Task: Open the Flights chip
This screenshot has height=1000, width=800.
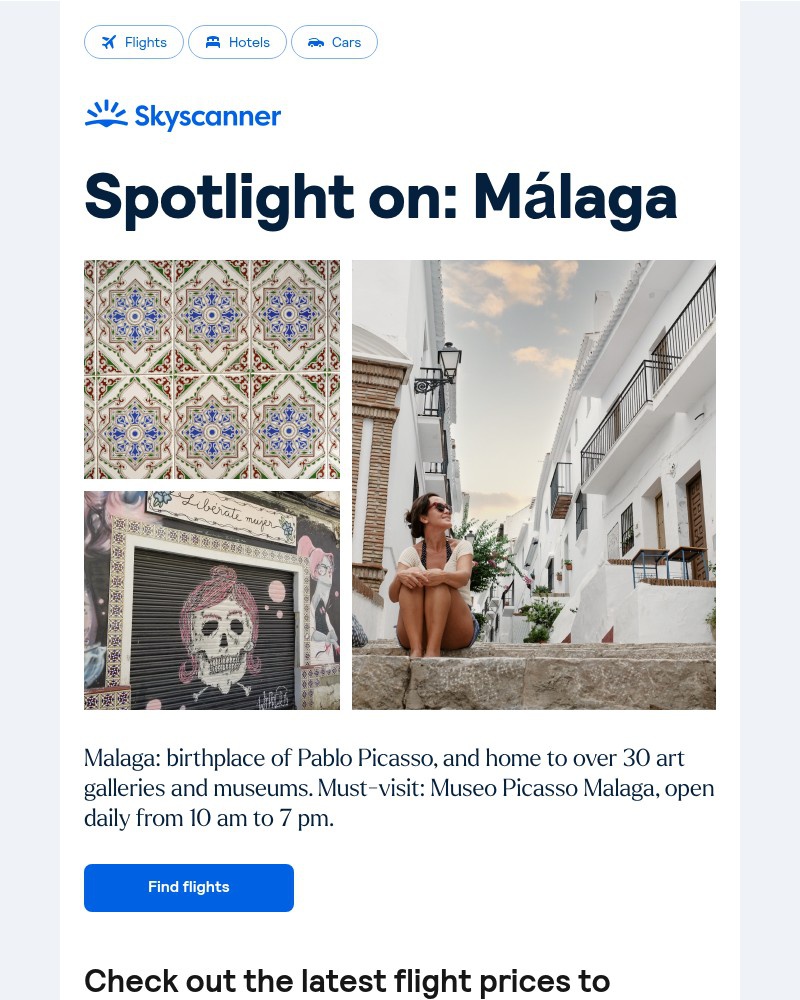Action: click(134, 42)
